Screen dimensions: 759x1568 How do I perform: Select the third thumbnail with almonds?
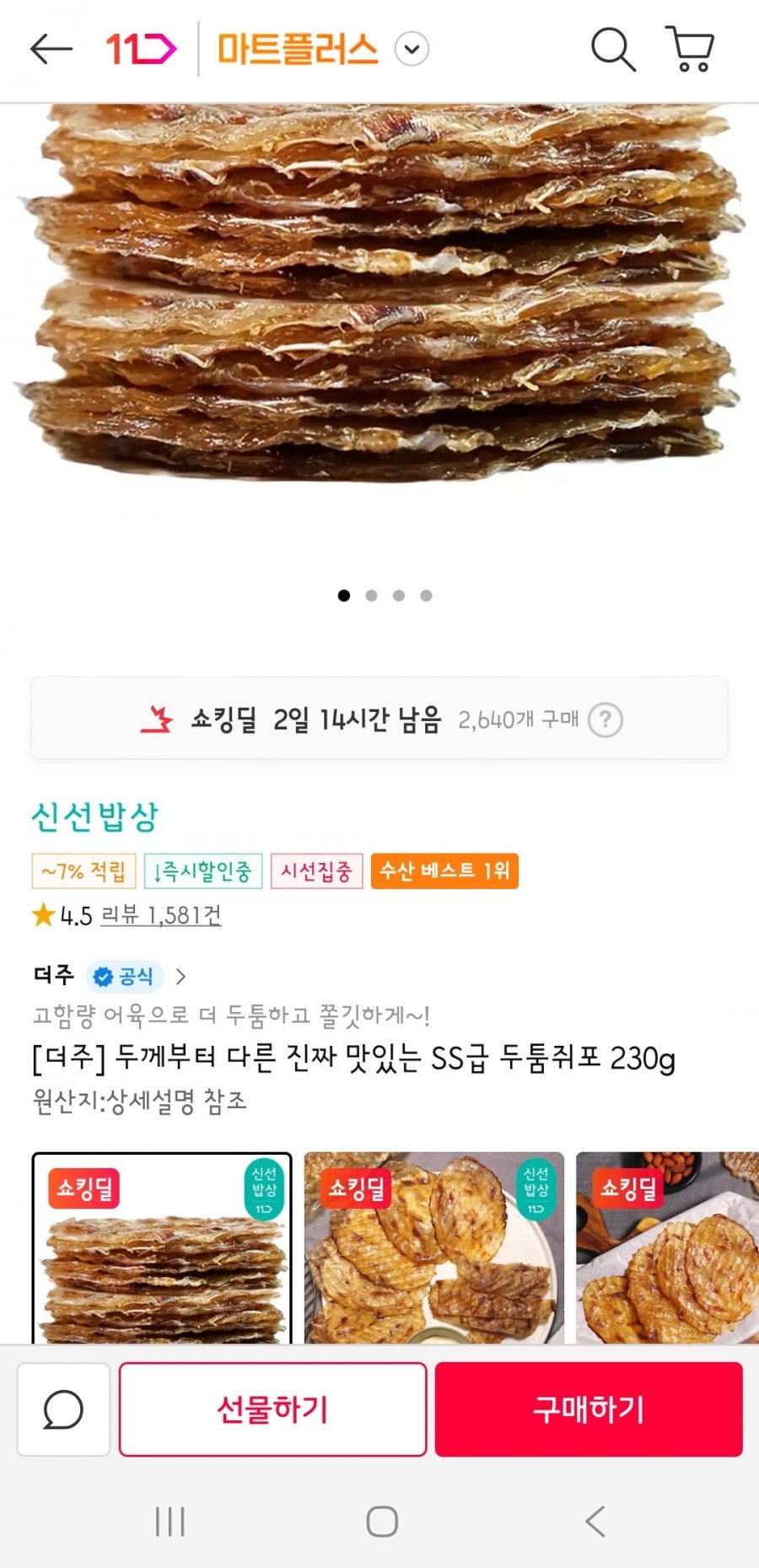click(x=667, y=1248)
